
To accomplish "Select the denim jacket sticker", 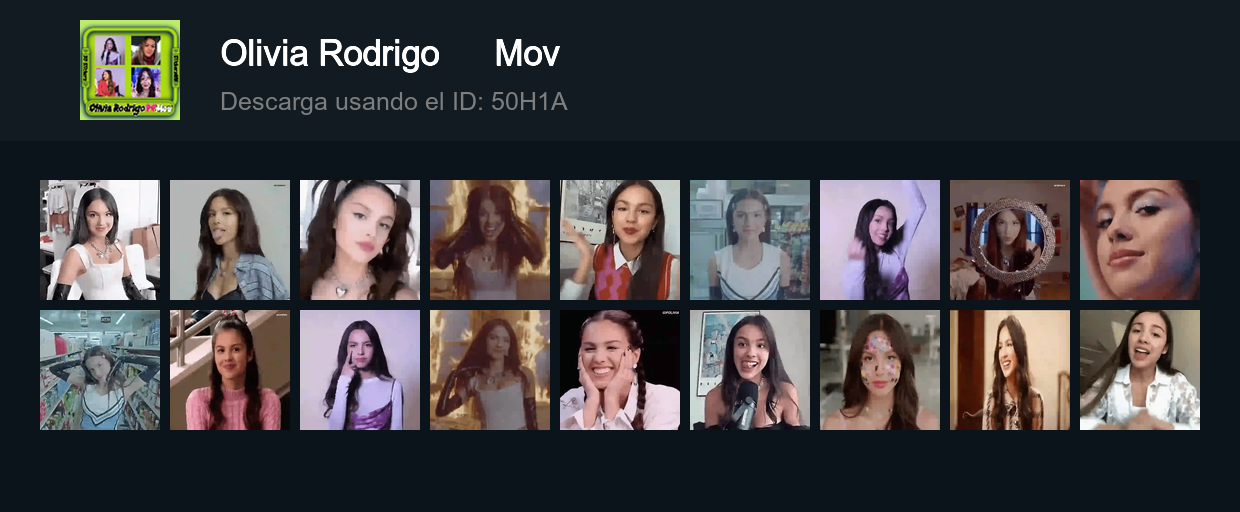I will [230, 240].
